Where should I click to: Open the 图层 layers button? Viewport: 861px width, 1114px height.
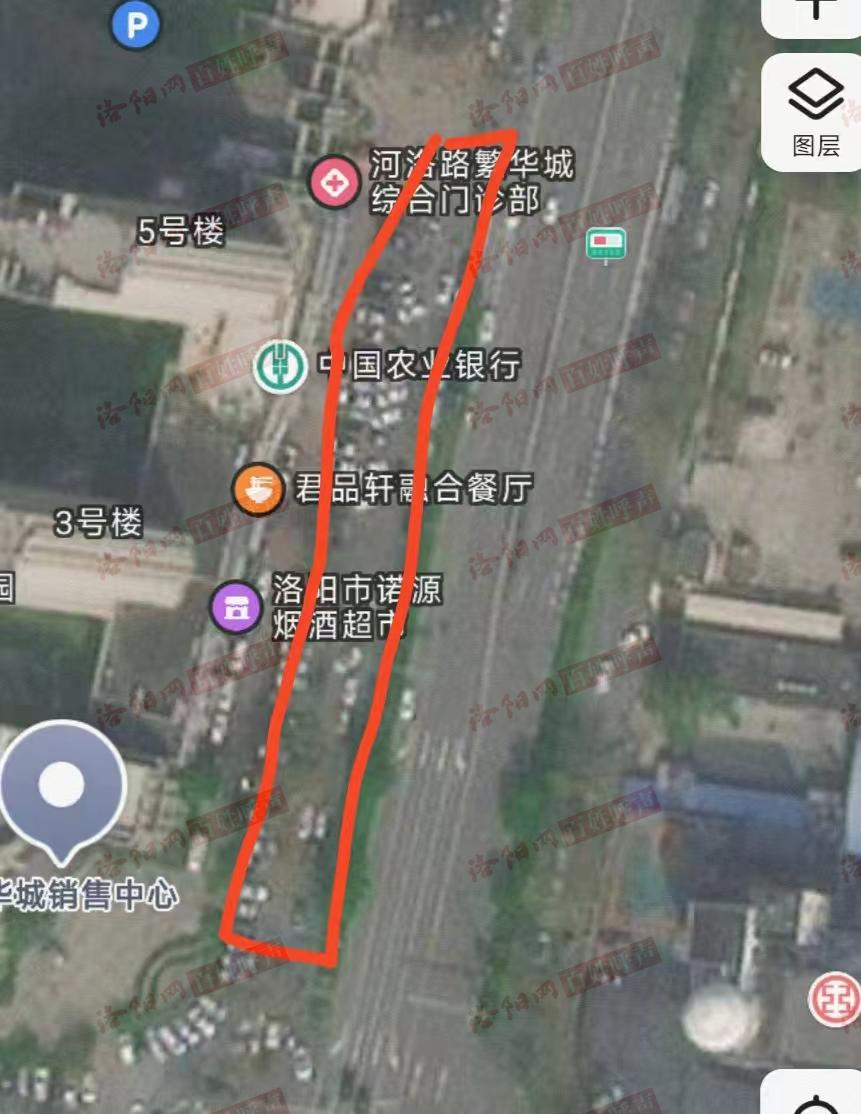(x=815, y=112)
